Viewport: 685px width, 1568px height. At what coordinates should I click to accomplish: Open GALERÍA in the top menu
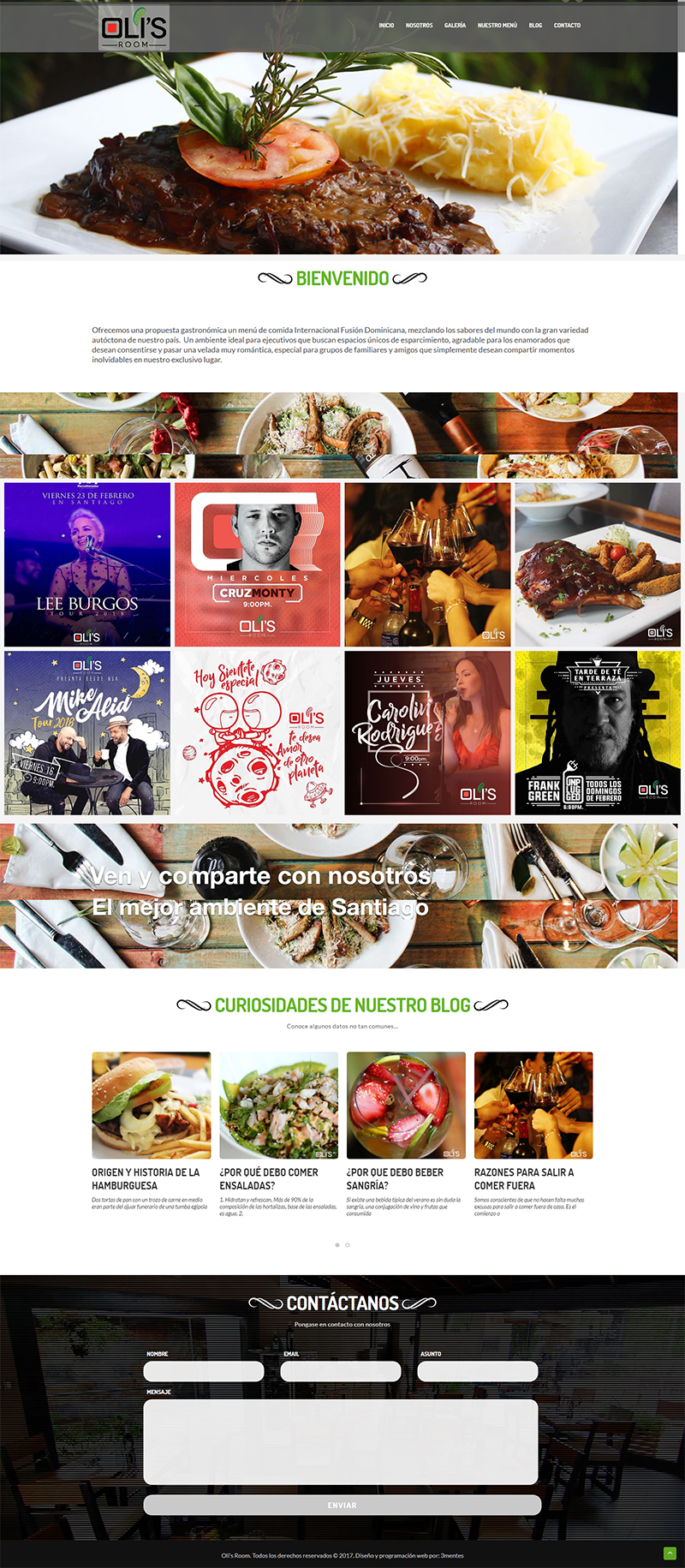pyautogui.click(x=455, y=26)
